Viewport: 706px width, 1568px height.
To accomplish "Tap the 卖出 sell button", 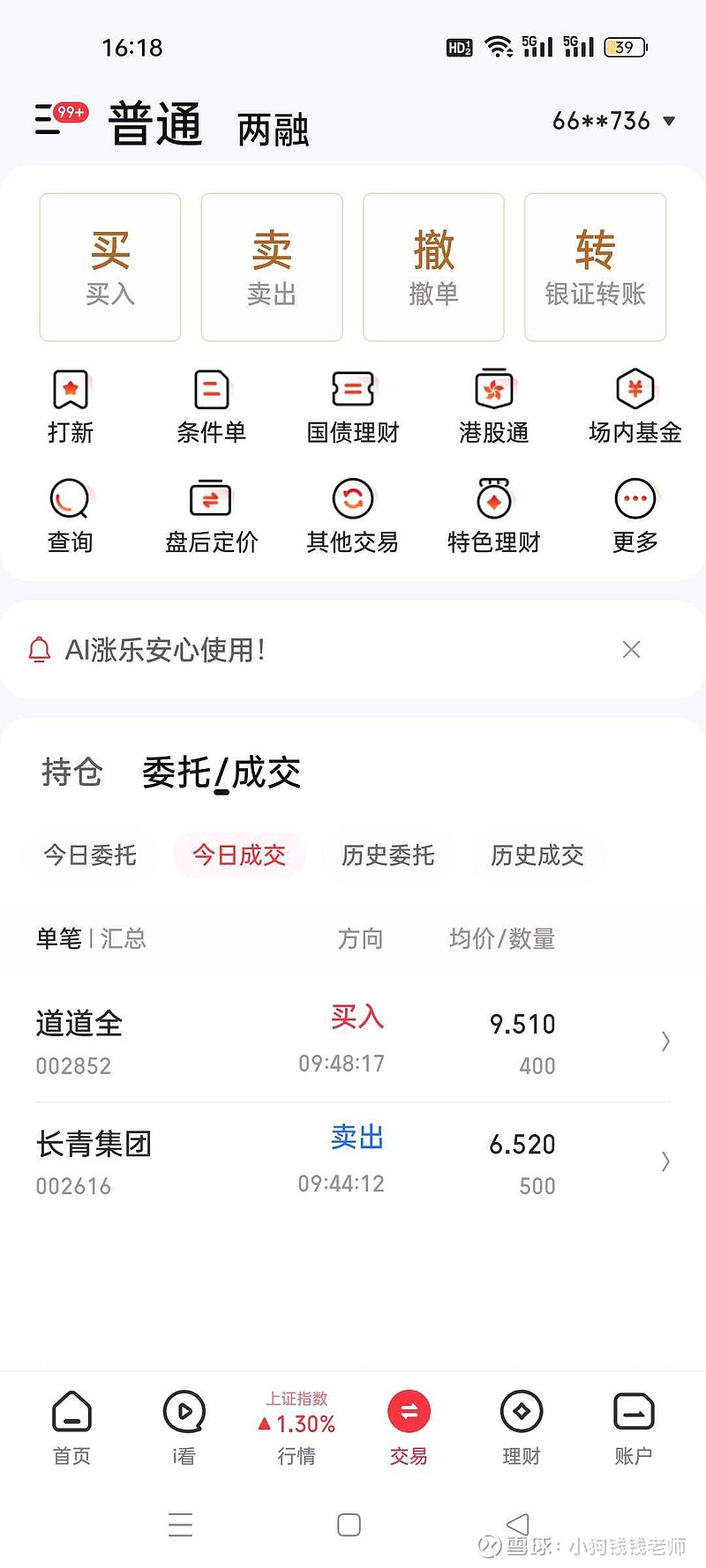I will coord(272,267).
